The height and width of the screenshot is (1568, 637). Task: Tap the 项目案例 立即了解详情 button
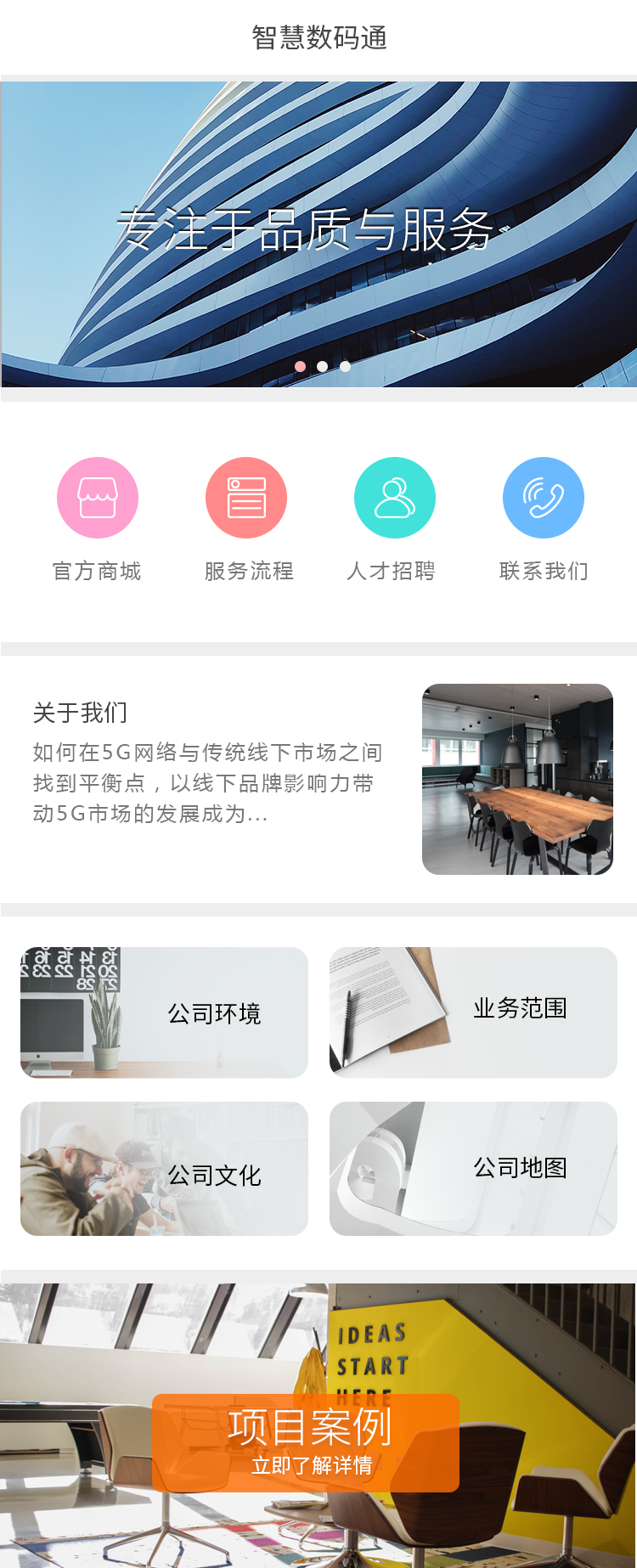coord(306,1443)
